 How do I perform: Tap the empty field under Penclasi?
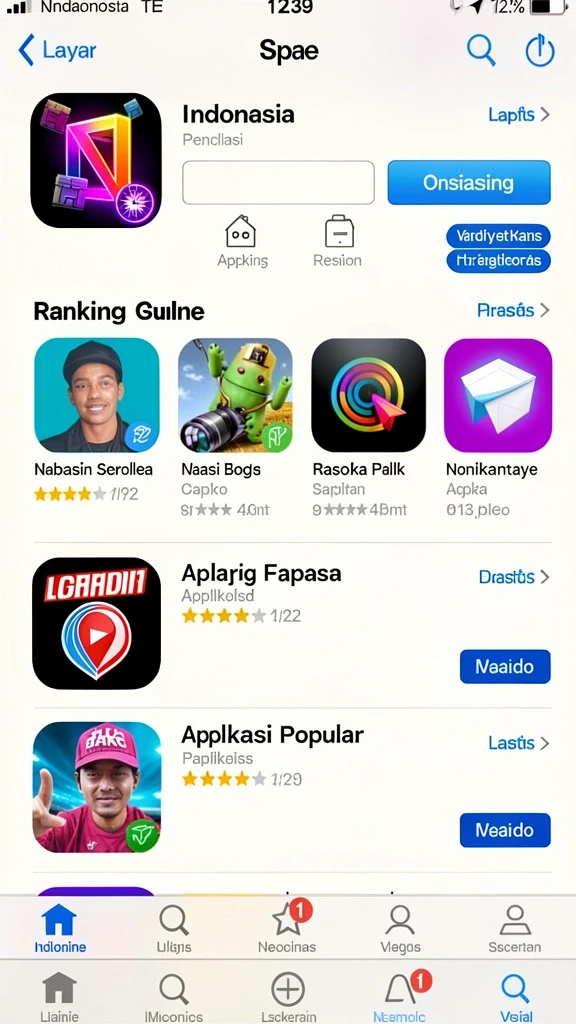click(x=278, y=182)
